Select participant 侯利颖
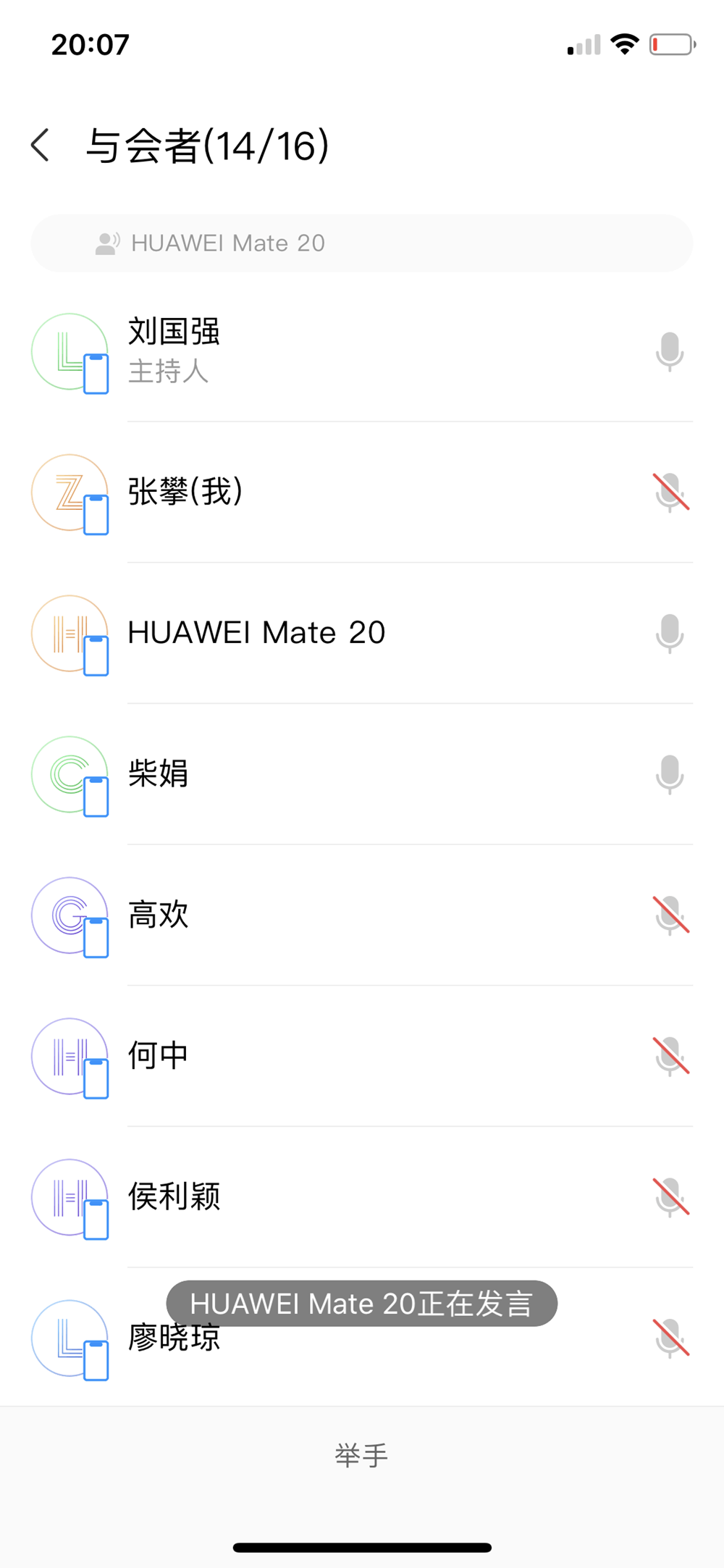Screen dimensions: 724x1568 [x=362, y=1197]
